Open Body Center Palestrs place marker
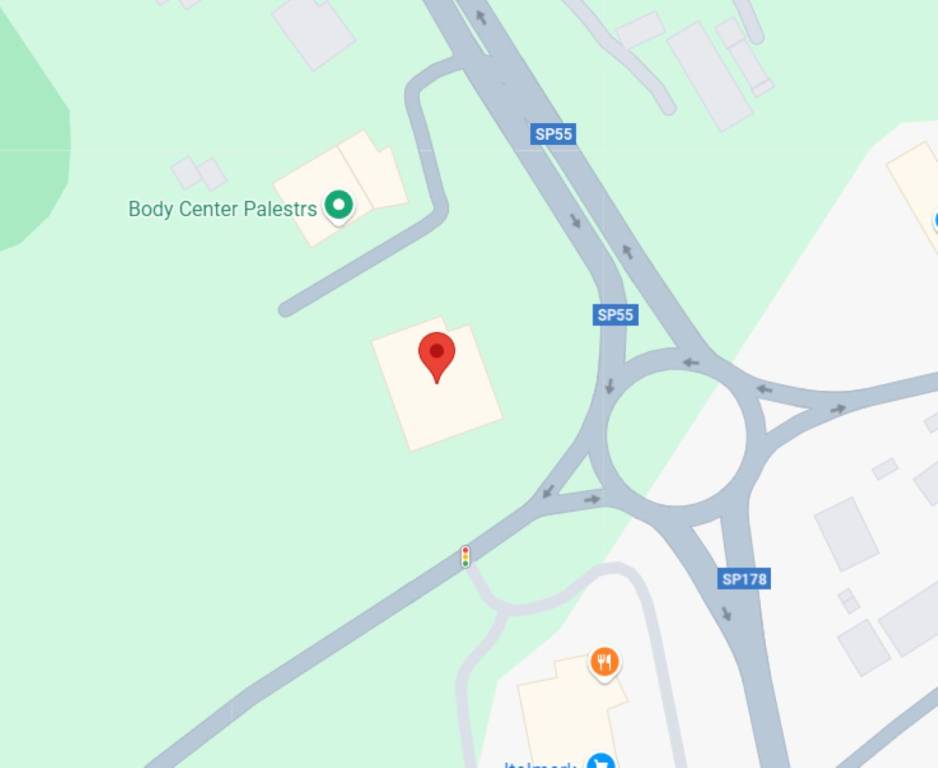Viewport: 938px width, 768px height. point(339,206)
